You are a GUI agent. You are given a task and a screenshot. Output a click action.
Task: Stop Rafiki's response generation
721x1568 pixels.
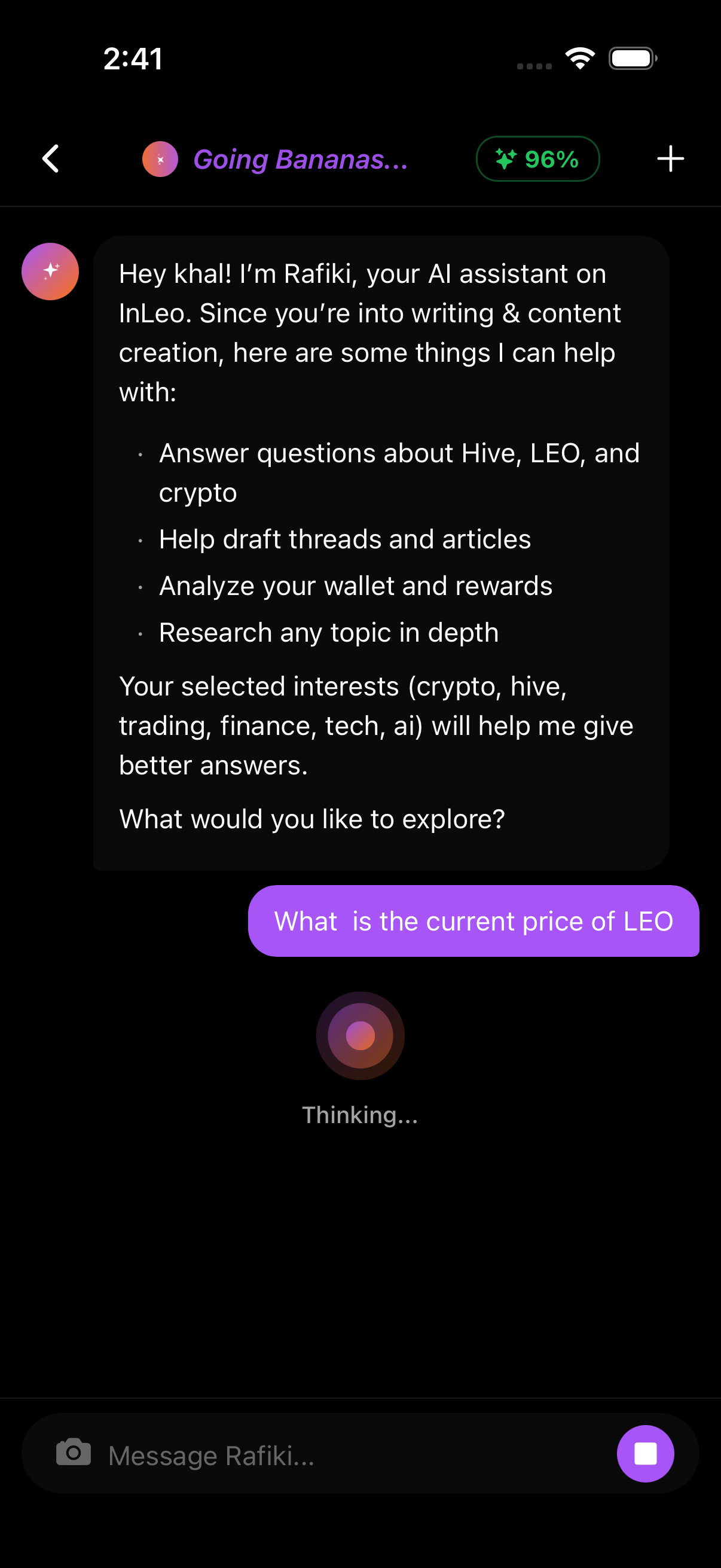645,1454
